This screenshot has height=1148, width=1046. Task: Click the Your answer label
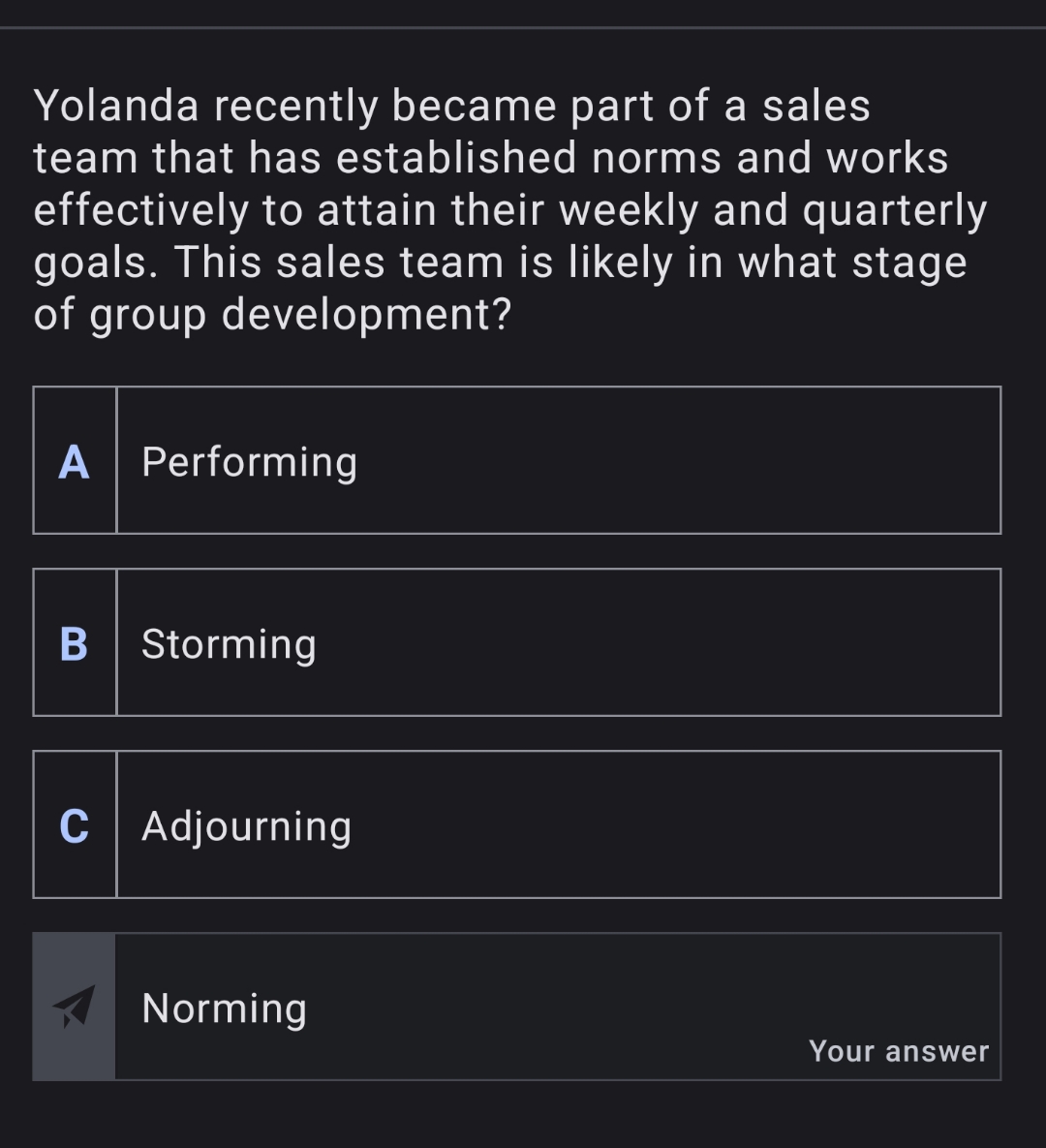tap(898, 1051)
